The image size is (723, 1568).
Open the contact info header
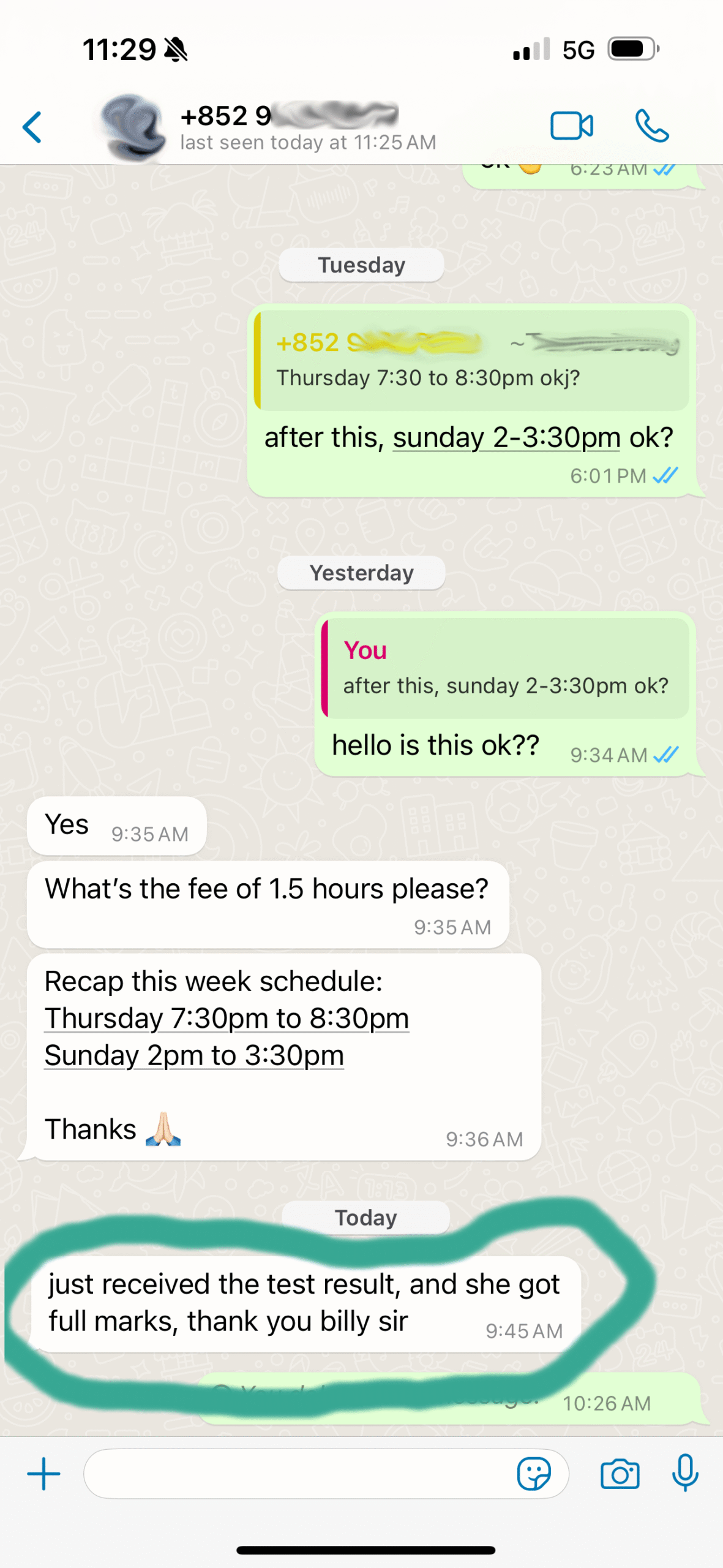coord(306,127)
